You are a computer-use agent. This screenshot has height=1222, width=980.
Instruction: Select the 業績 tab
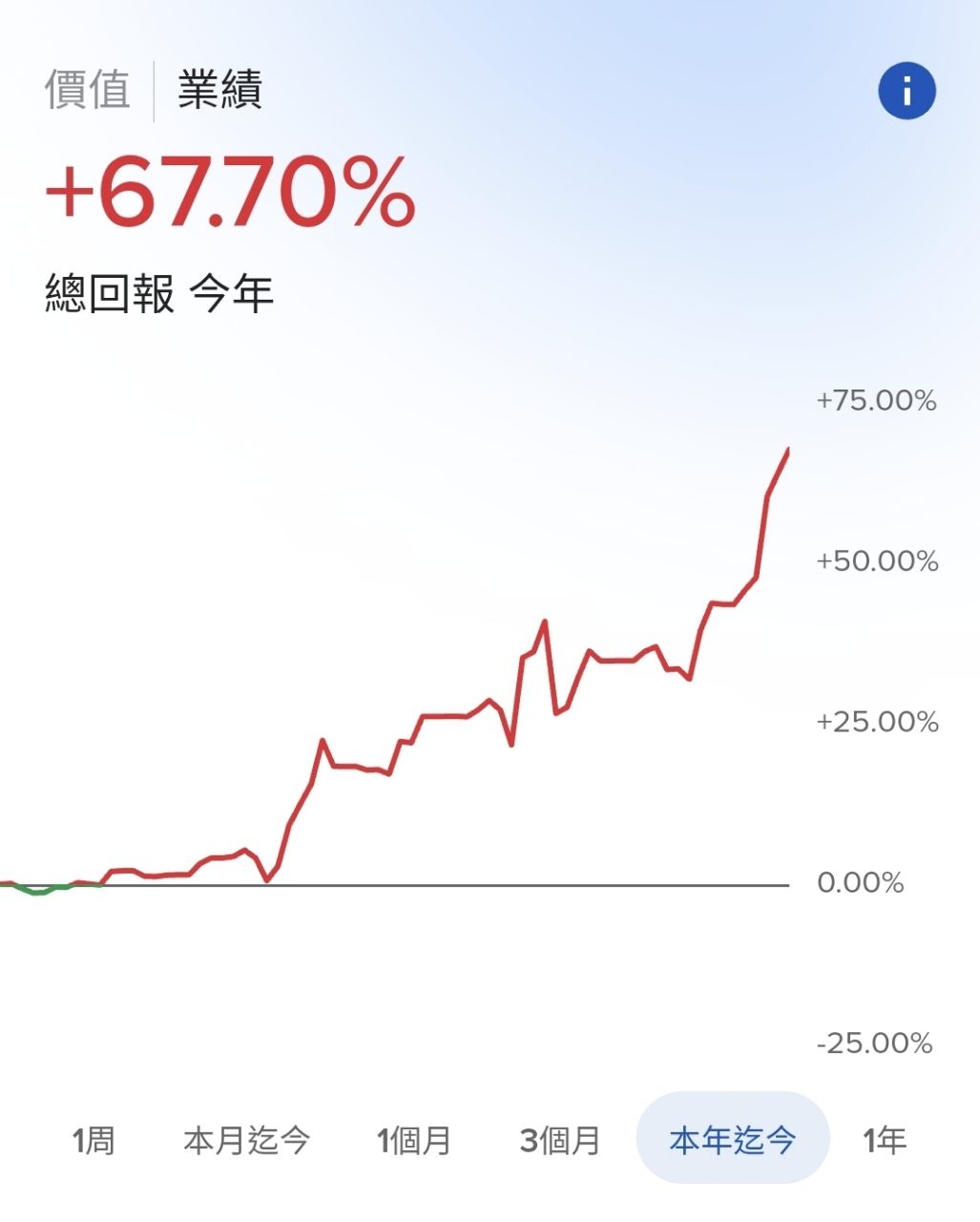pos(219,91)
